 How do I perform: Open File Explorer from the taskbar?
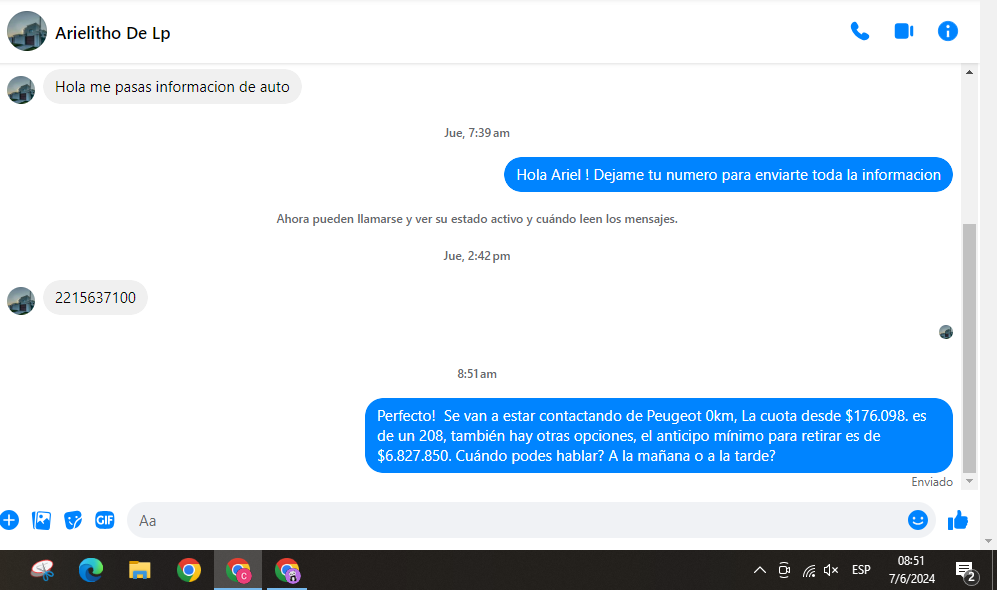(x=139, y=570)
